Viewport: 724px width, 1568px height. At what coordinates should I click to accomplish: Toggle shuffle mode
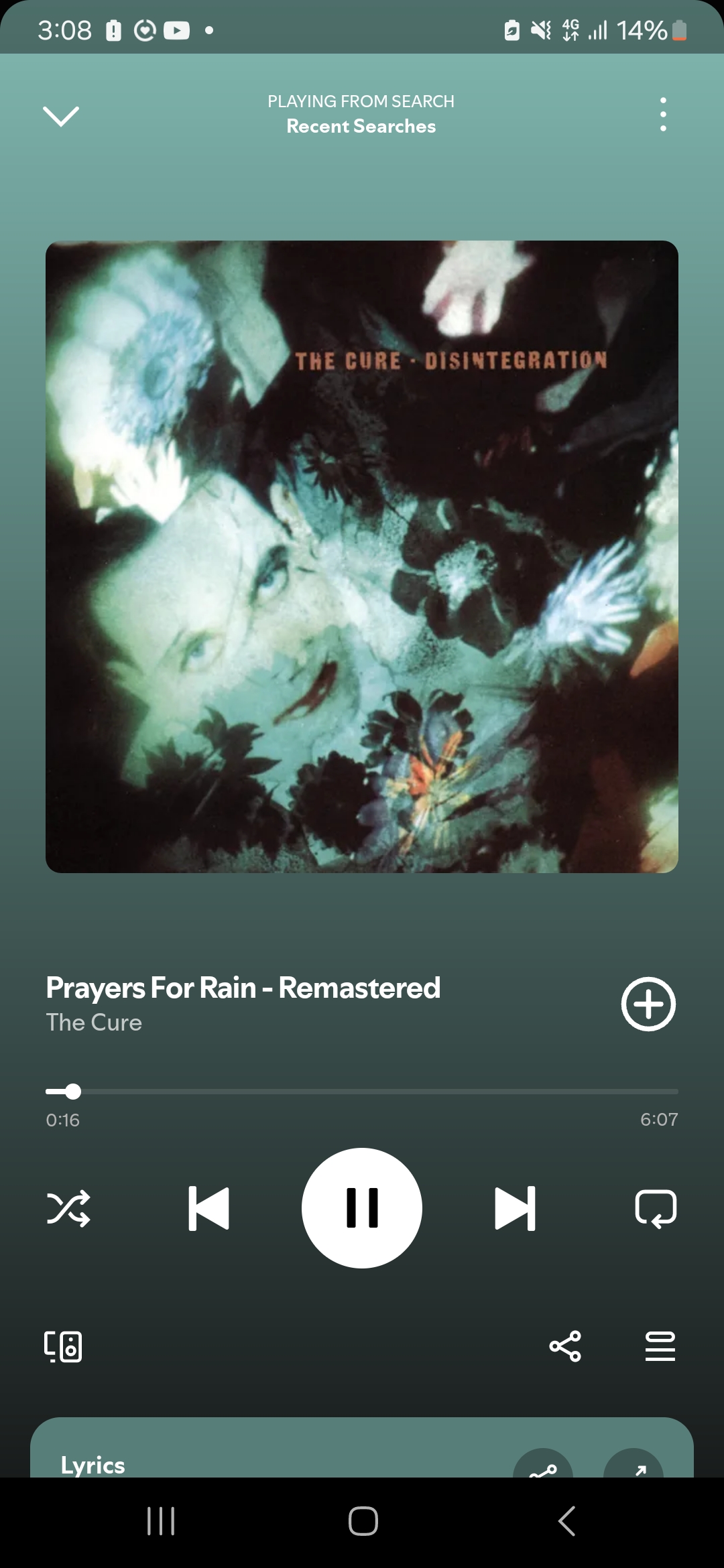68,1208
